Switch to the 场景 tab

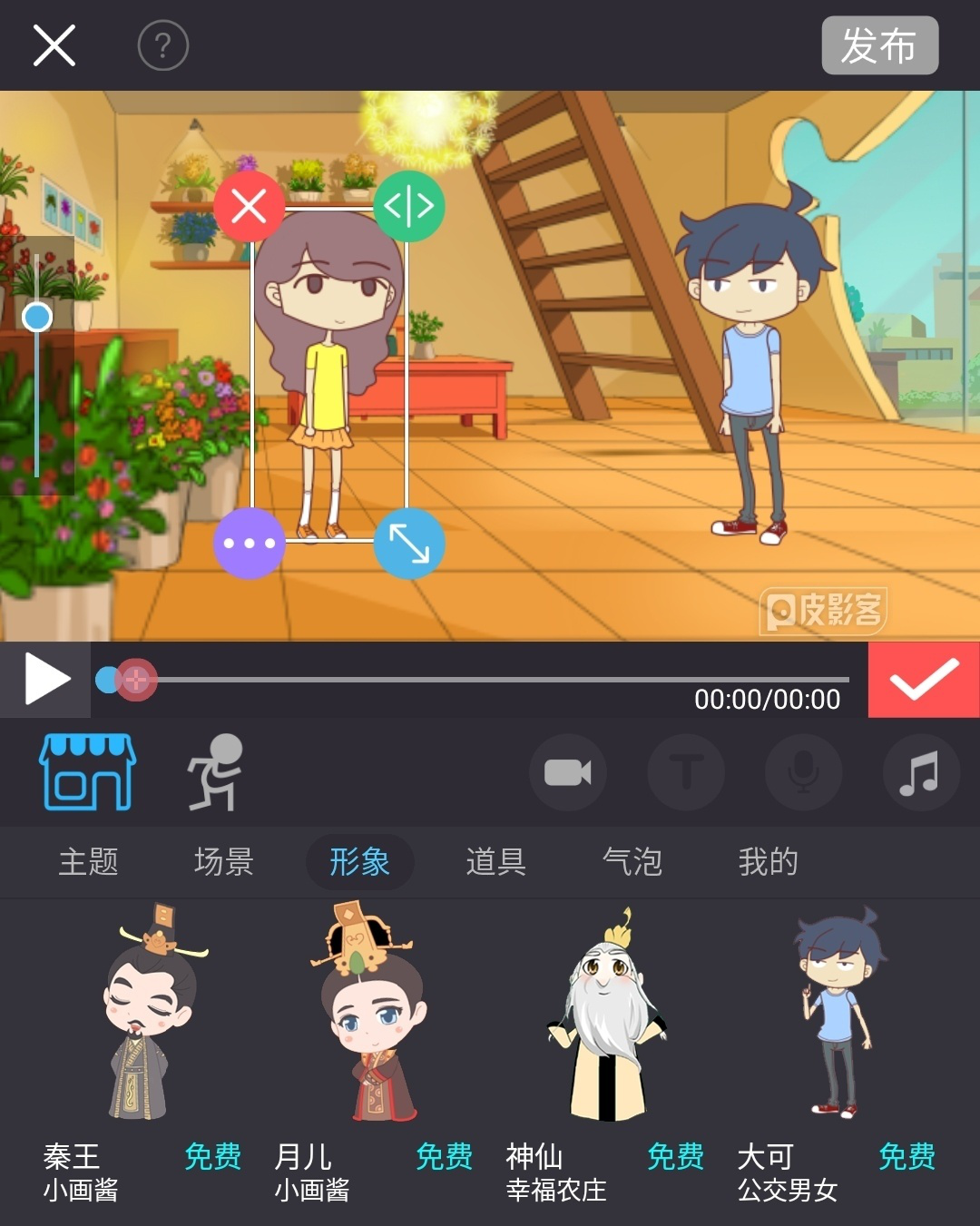[x=223, y=861]
